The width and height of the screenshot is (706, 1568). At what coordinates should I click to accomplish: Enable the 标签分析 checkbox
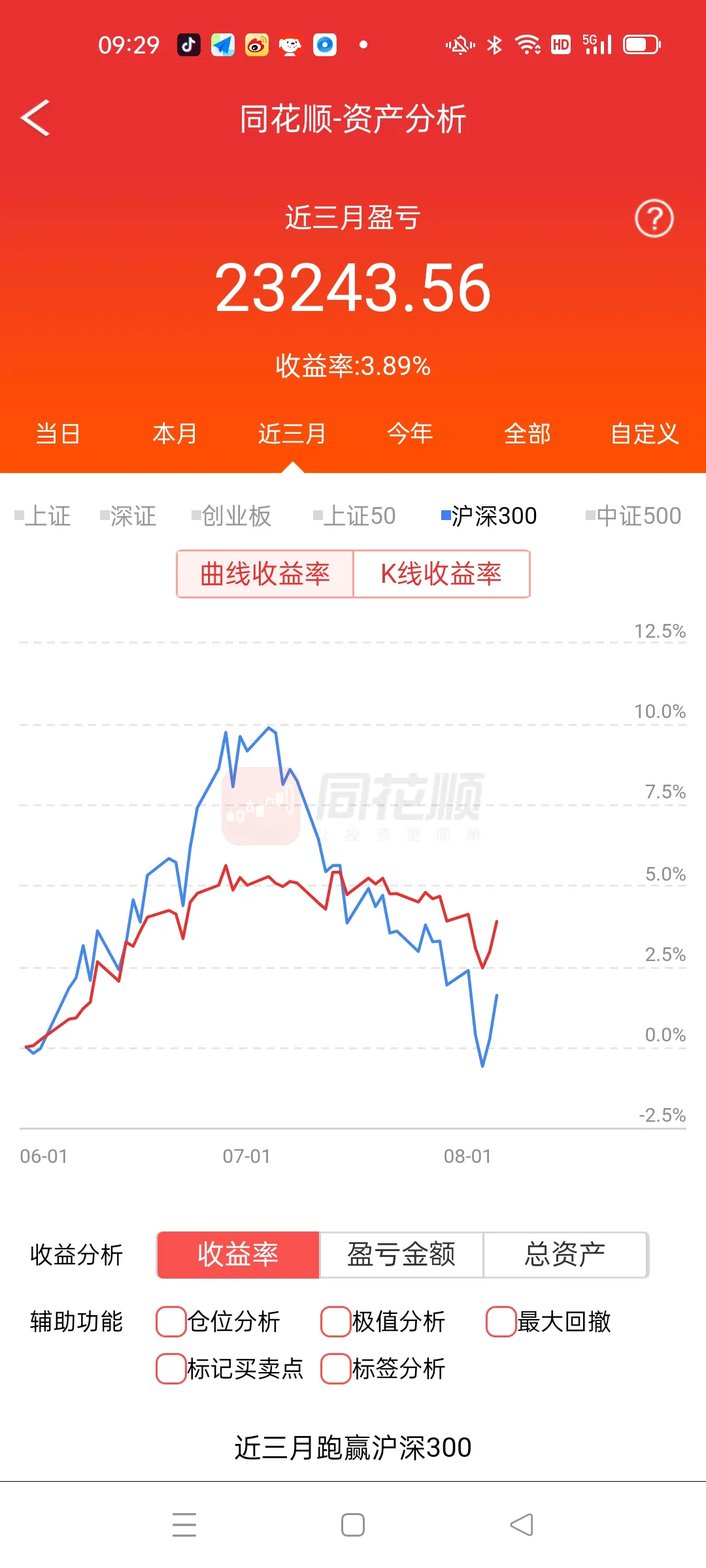click(336, 1369)
